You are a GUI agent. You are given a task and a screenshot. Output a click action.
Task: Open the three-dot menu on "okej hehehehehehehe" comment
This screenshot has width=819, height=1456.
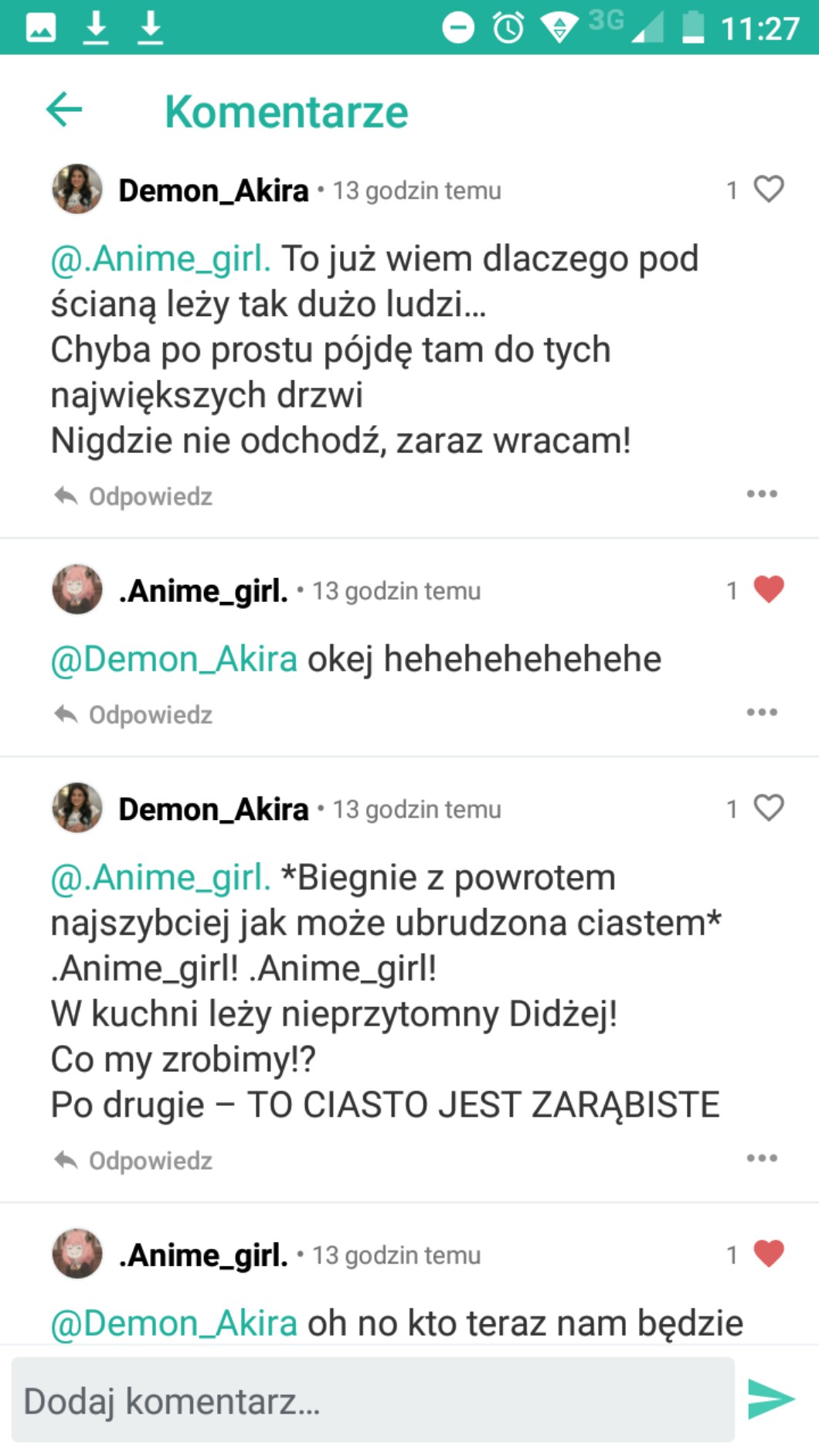(762, 713)
